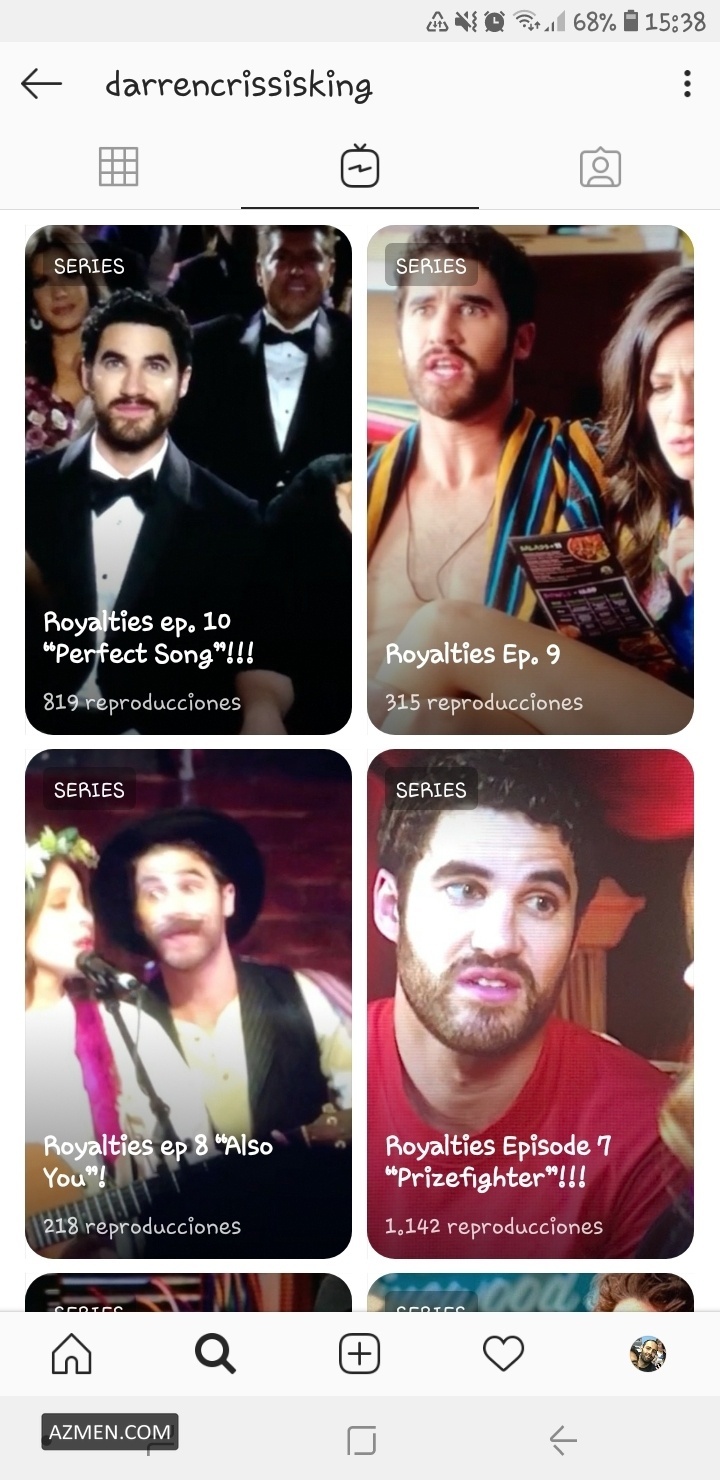Select the IGTV videos tab
Viewport: 720px width, 1480px height.
tap(360, 167)
